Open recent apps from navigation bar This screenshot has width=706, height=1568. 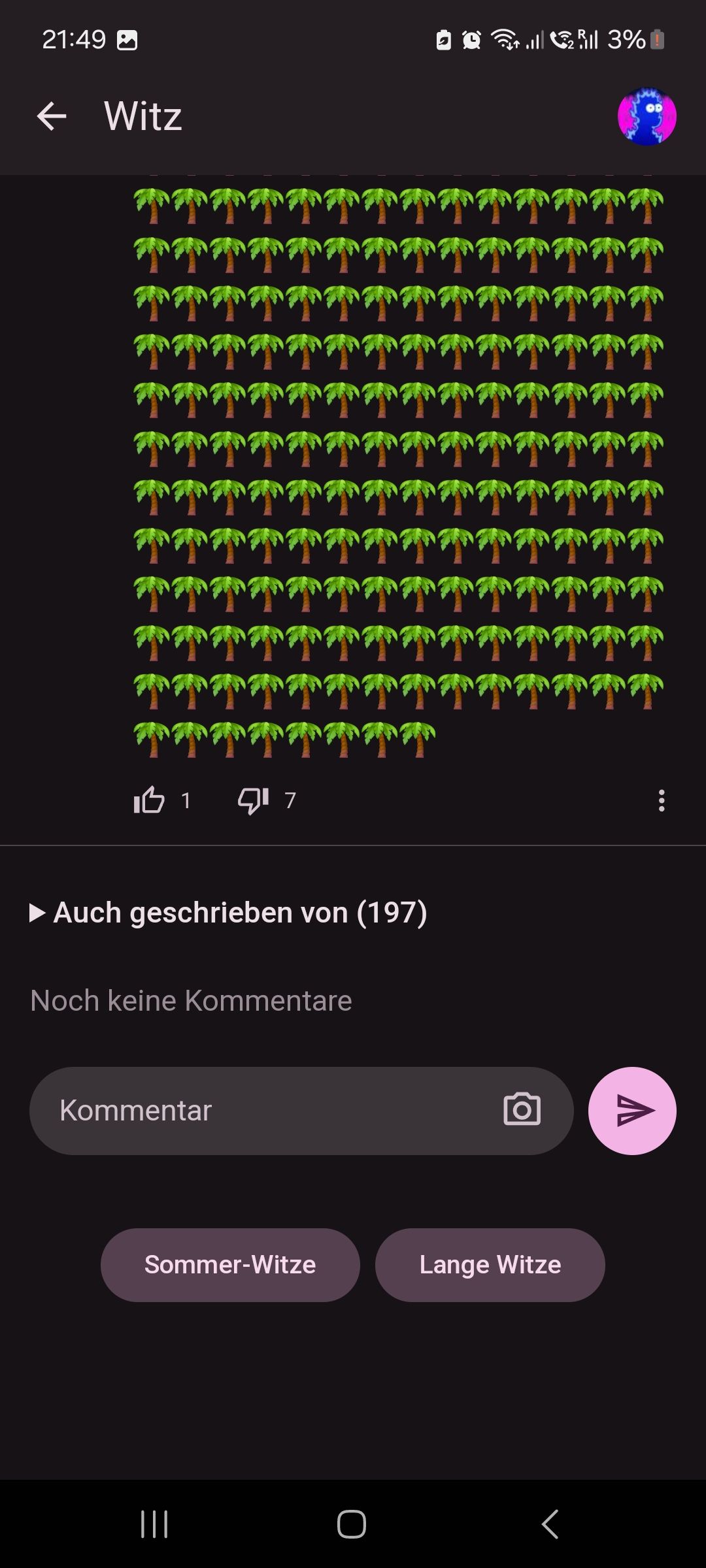(155, 1524)
